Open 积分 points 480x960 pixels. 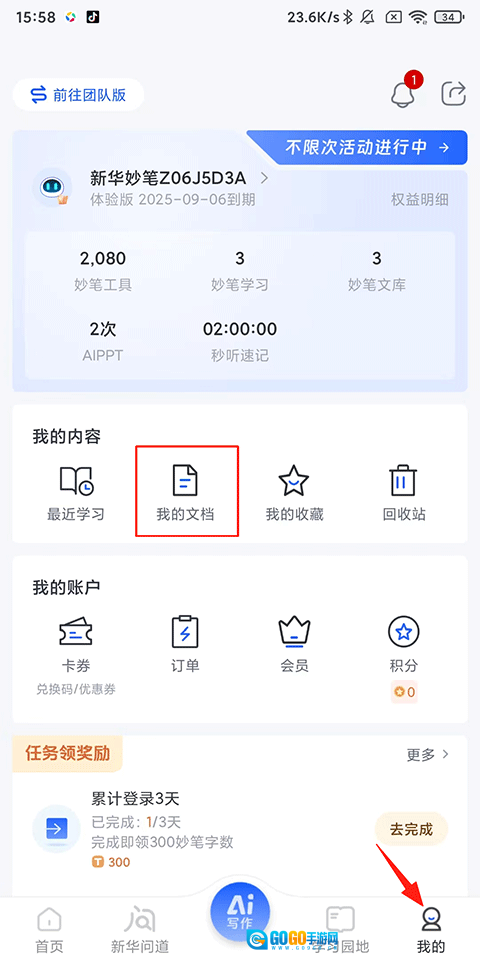tap(403, 658)
